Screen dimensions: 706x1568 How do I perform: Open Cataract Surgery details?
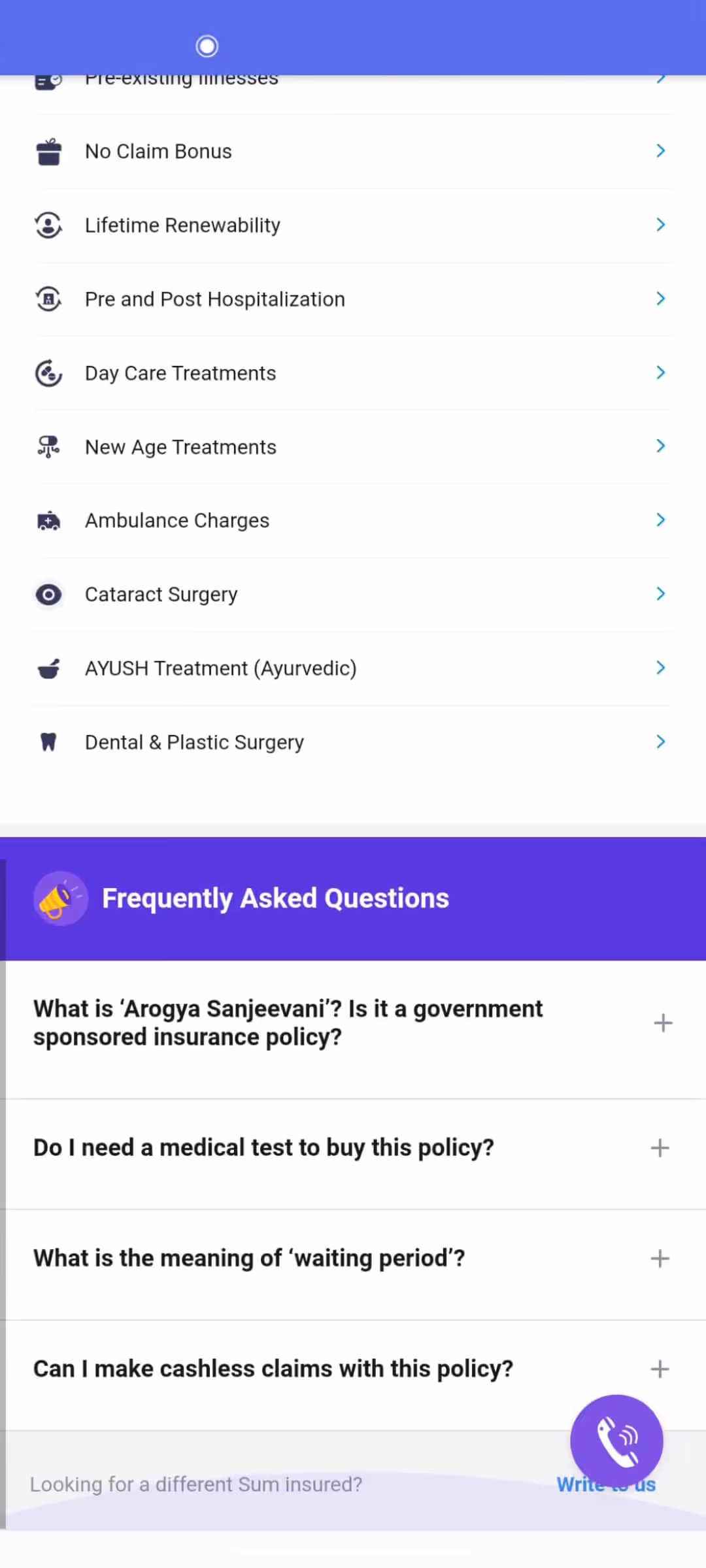[x=353, y=595]
